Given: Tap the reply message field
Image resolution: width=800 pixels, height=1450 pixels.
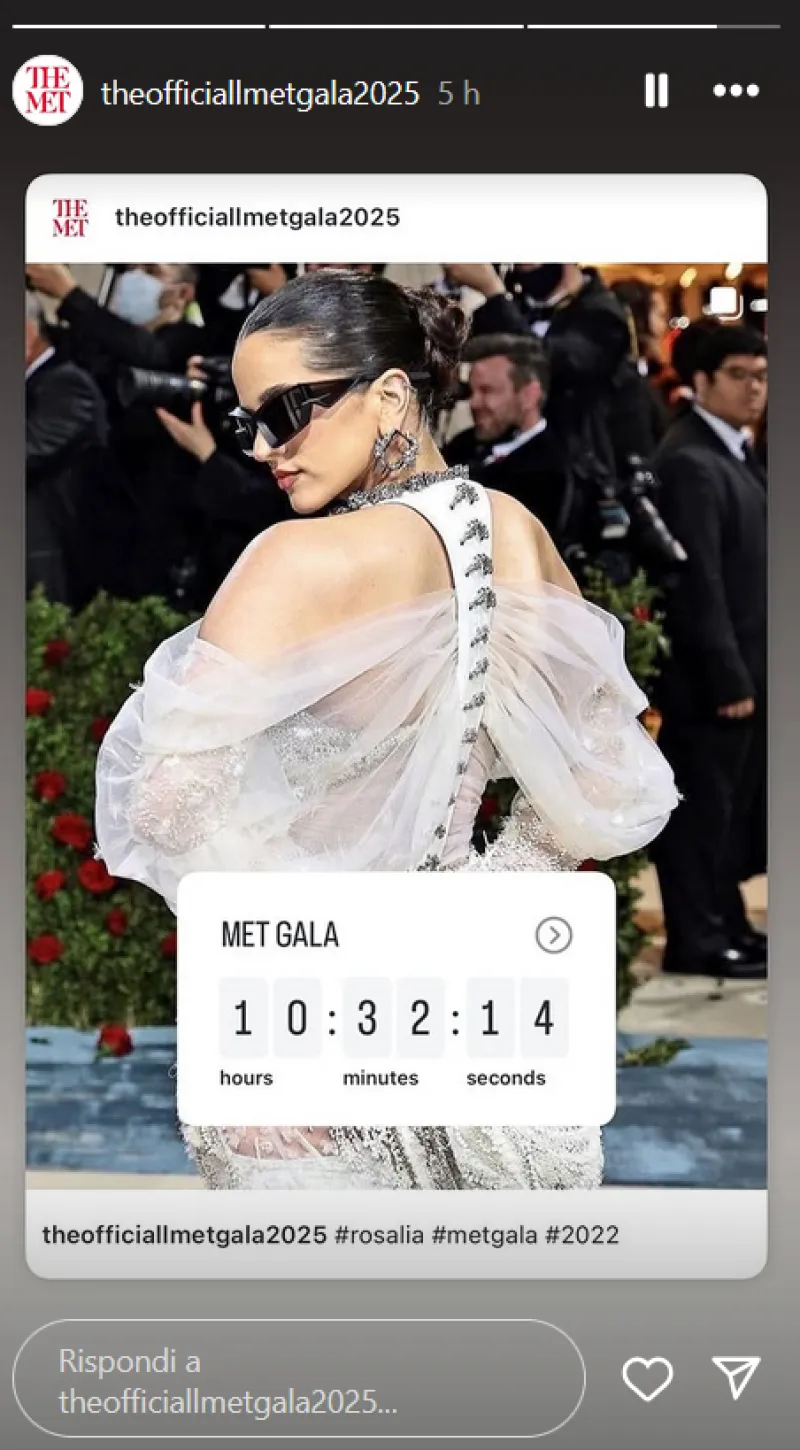Looking at the screenshot, I should [x=298, y=1381].
